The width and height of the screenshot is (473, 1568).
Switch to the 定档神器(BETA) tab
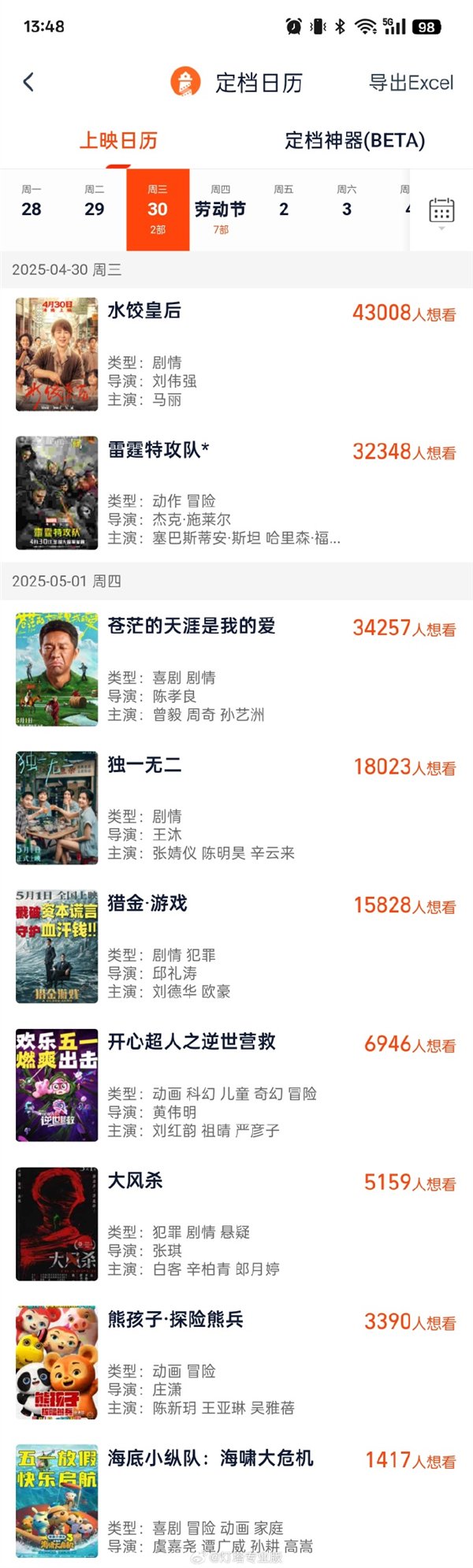[x=354, y=140]
